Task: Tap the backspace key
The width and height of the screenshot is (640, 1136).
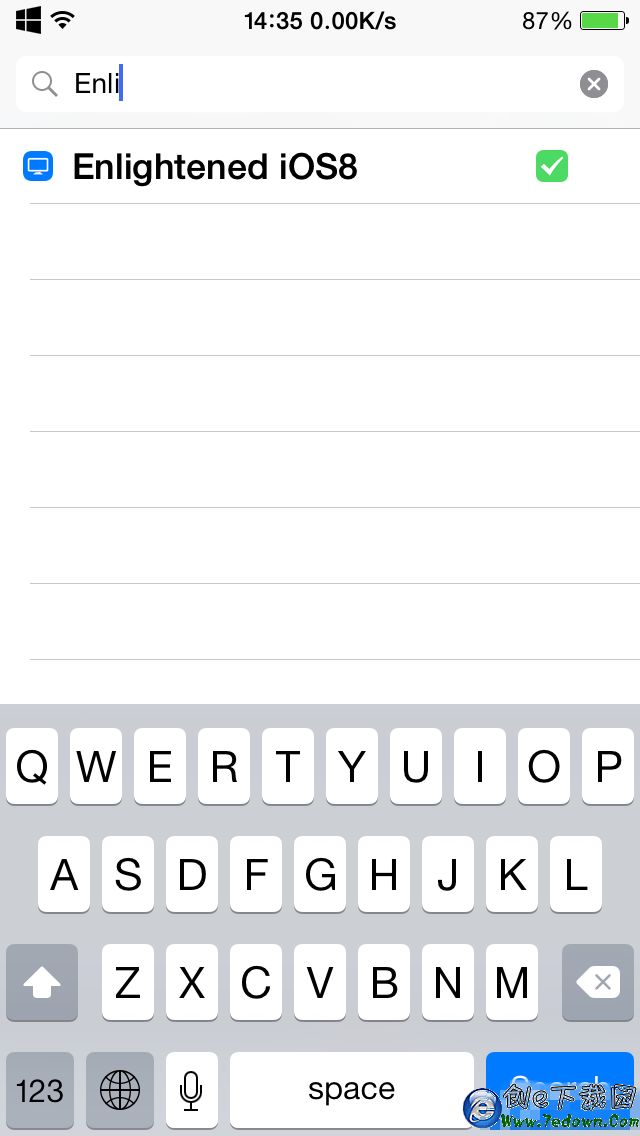Action: click(x=598, y=983)
